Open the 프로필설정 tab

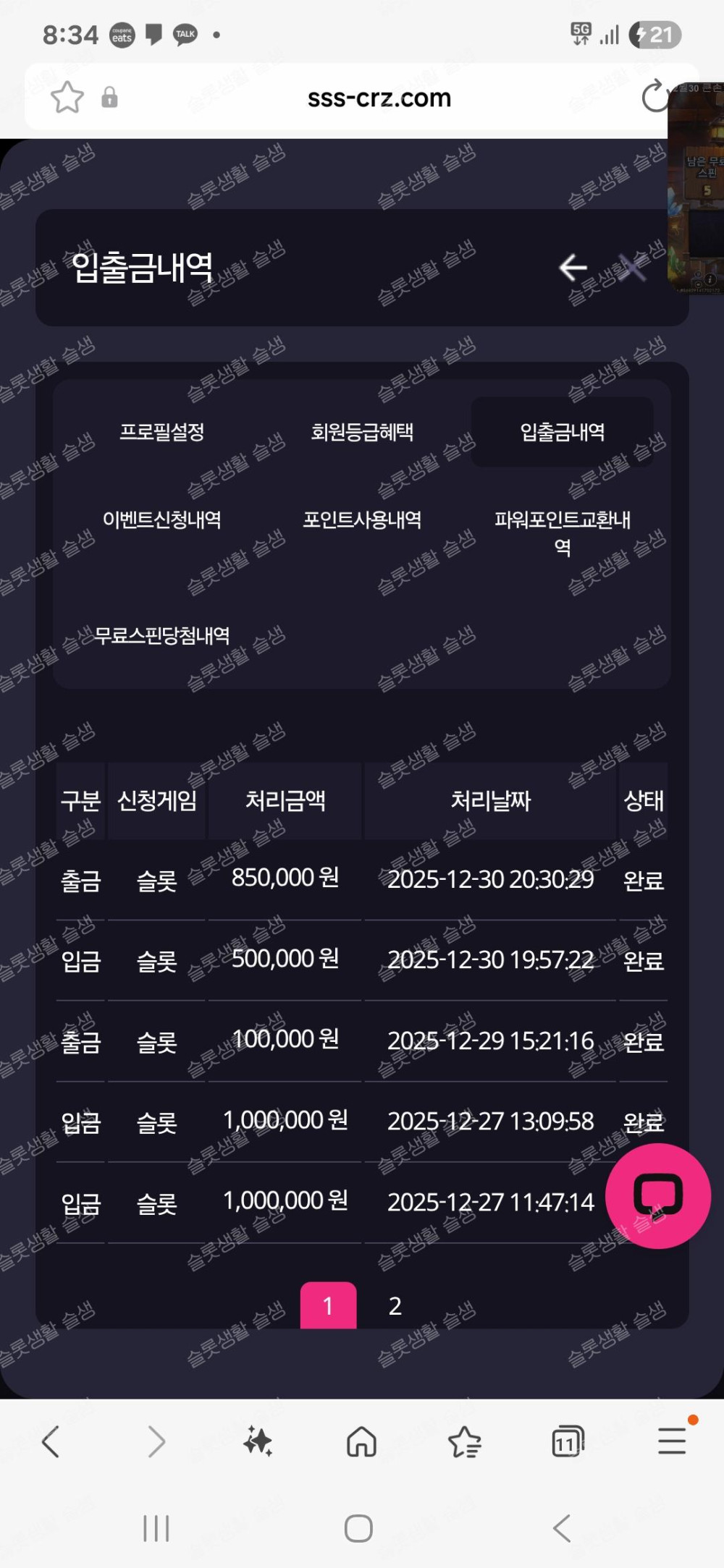coord(161,432)
